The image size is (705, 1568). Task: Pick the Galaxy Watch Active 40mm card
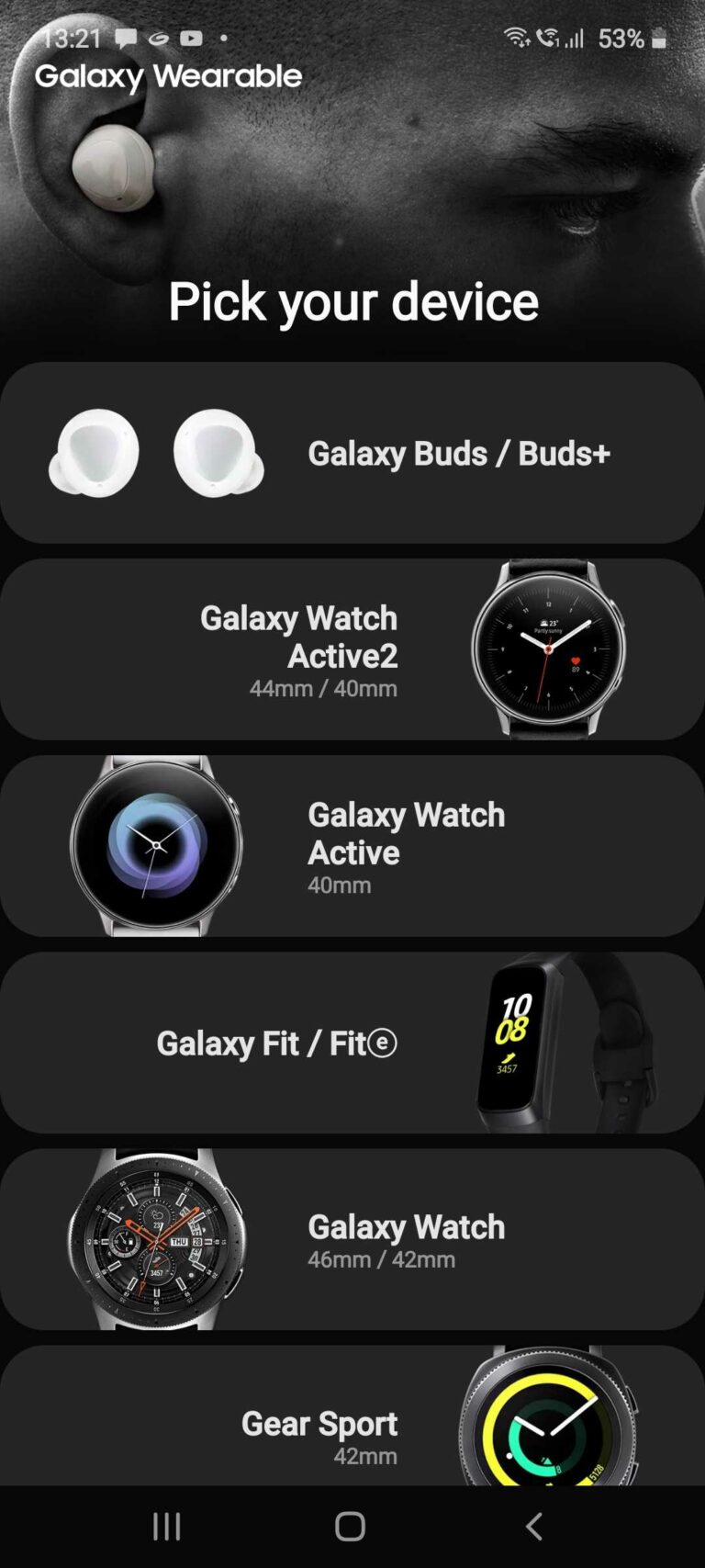click(352, 846)
